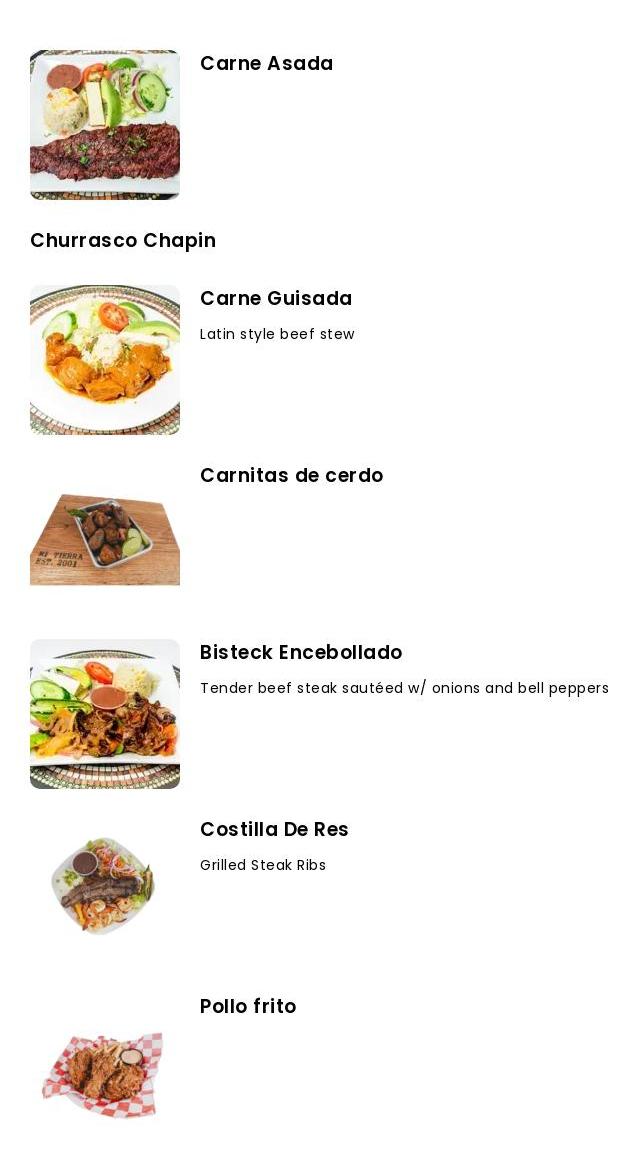This screenshot has width=630, height=1151.
Task: Select the Carne Guisada dish
Action: (275, 299)
